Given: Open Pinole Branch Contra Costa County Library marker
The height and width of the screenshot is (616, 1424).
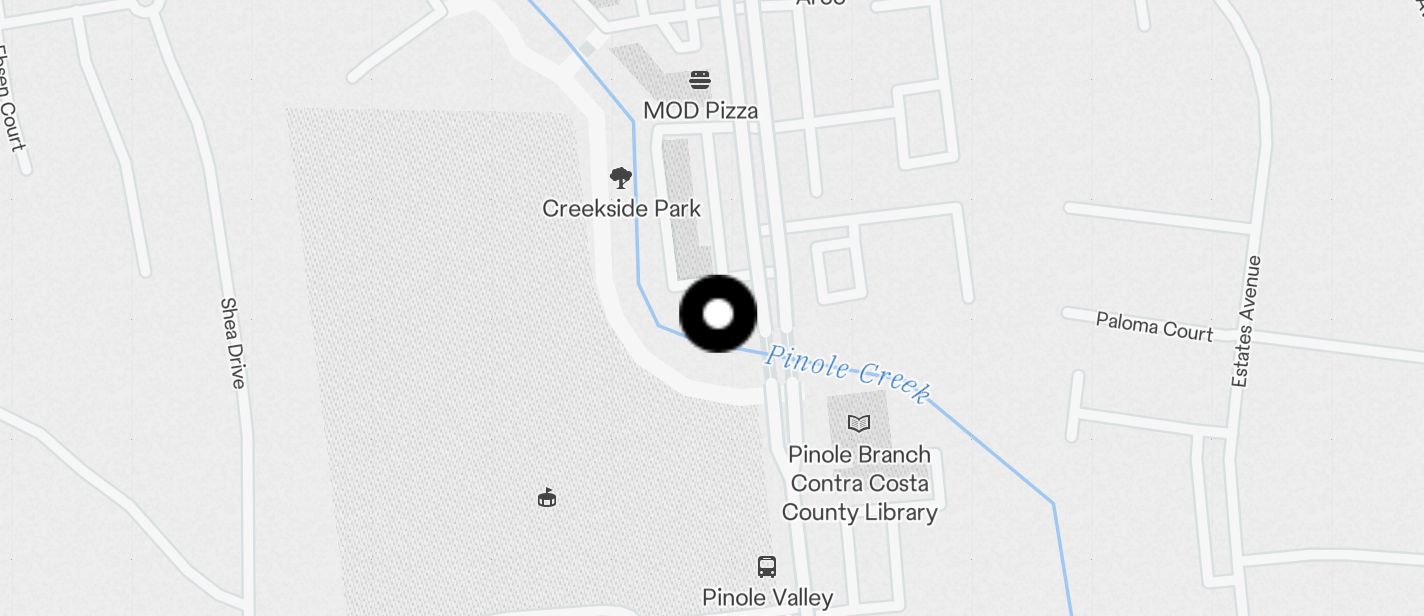Looking at the screenshot, I should pos(859,423).
